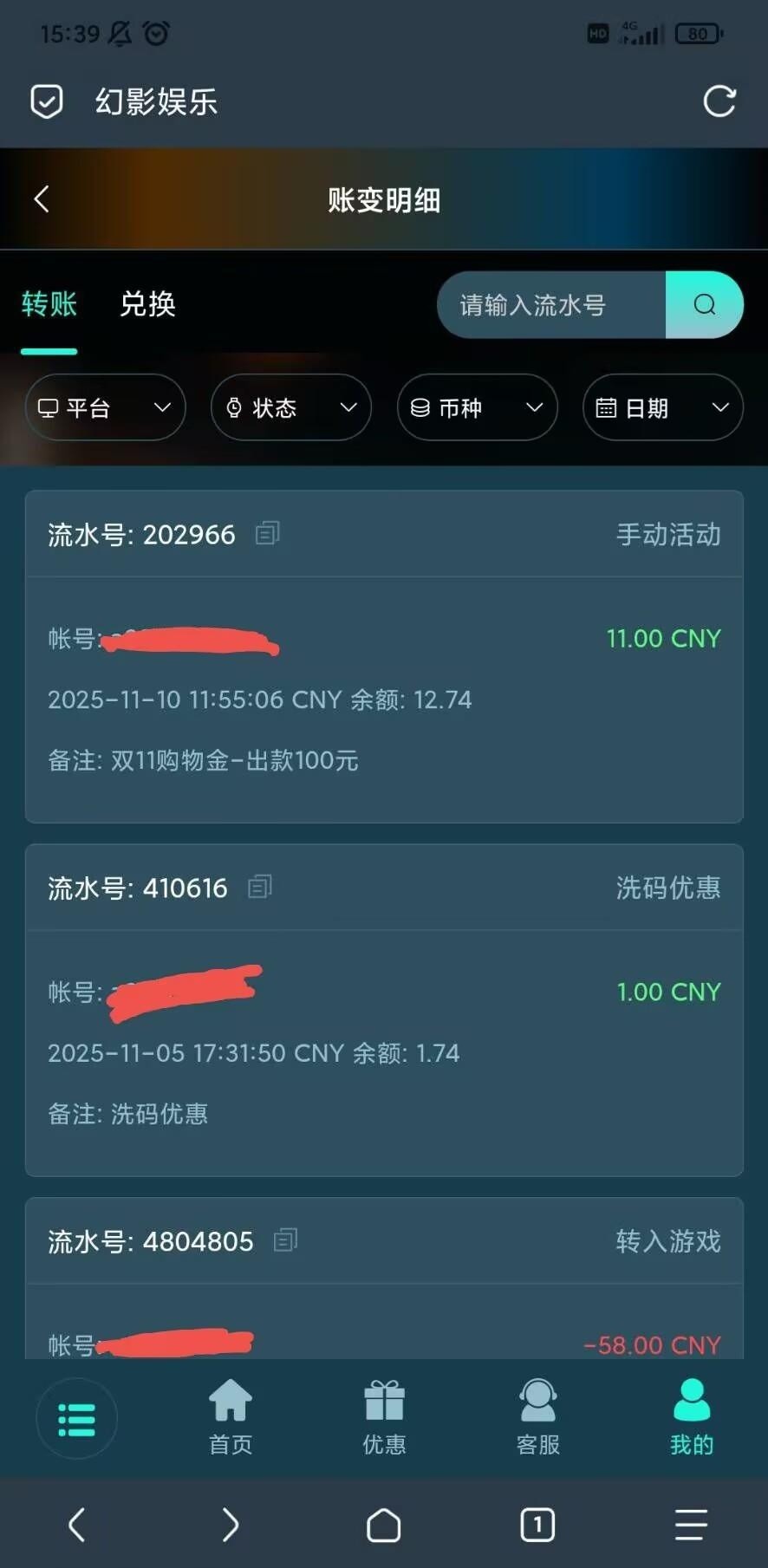Viewport: 768px width, 1568px height.
Task: Open the browser hamburger menu
Action: pos(691,1524)
